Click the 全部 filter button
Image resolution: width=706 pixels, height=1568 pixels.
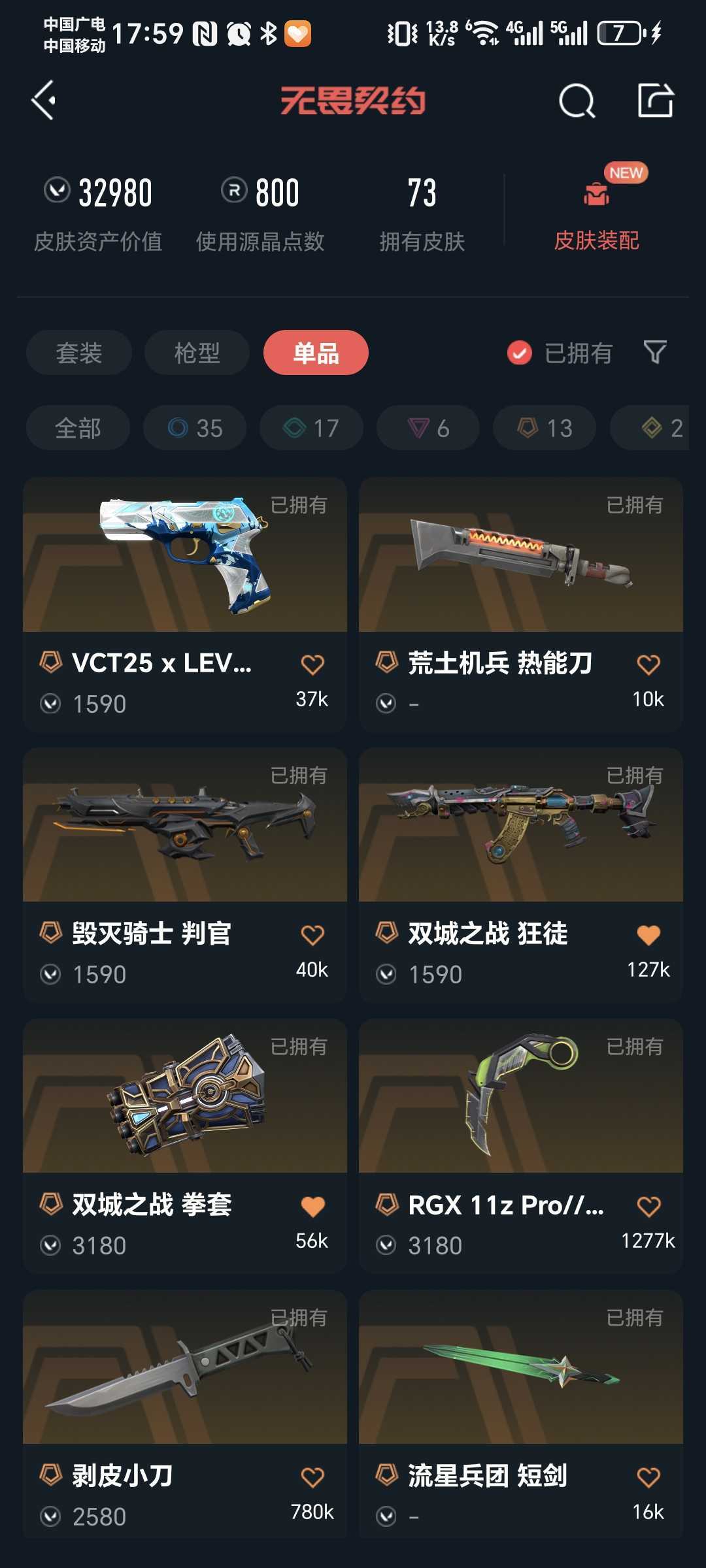(x=78, y=428)
